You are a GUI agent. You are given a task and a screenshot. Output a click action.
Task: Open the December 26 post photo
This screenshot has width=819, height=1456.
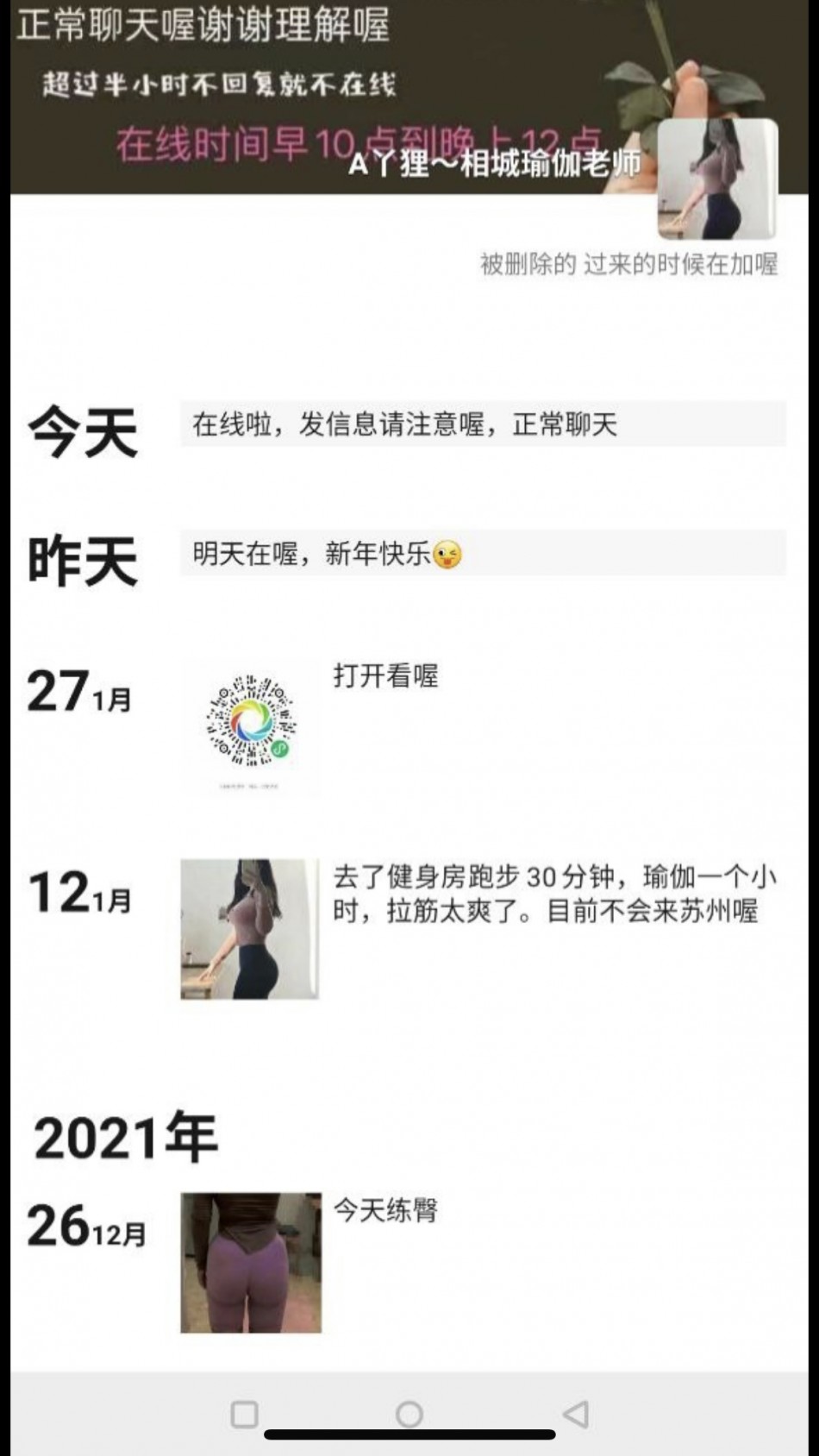[251, 1263]
